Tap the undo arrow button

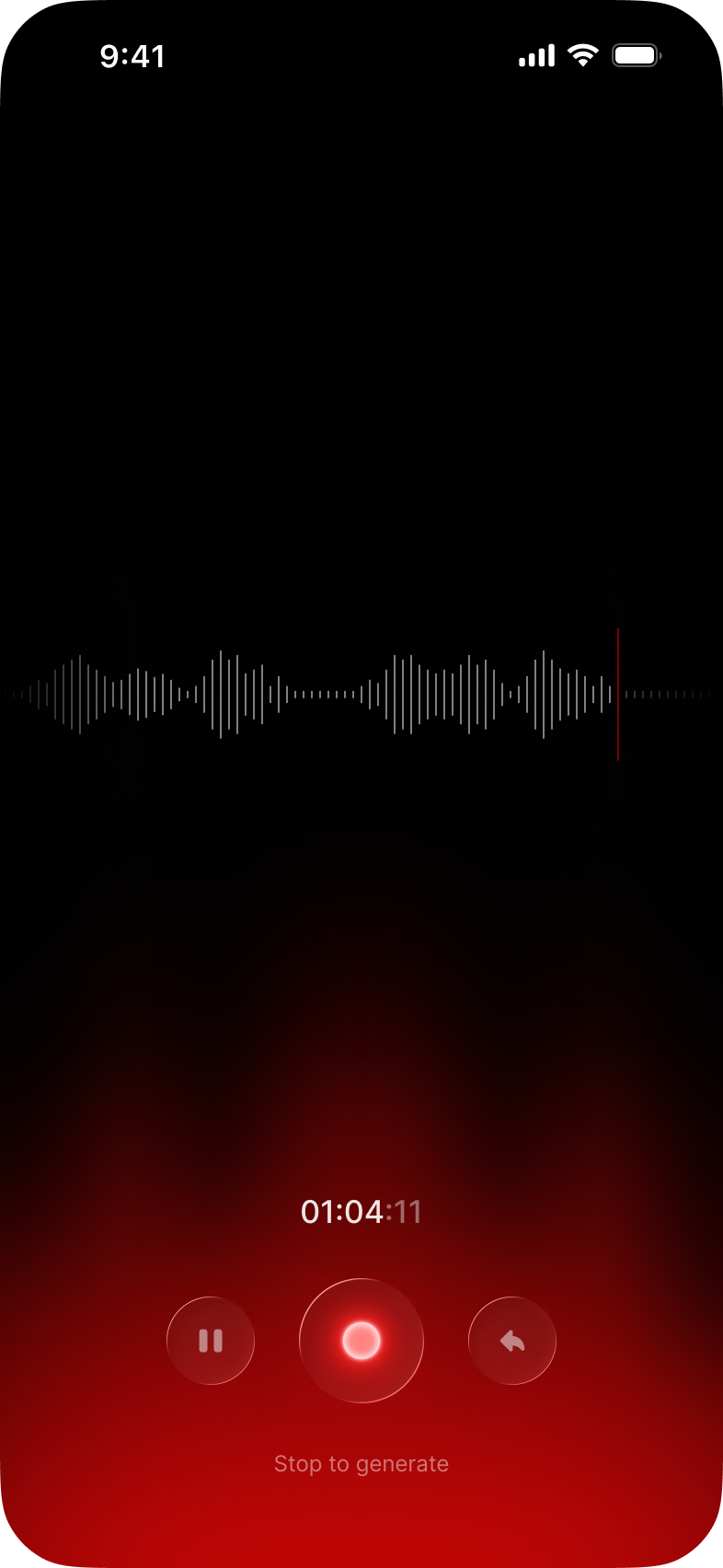click(x=512, y=1341)
